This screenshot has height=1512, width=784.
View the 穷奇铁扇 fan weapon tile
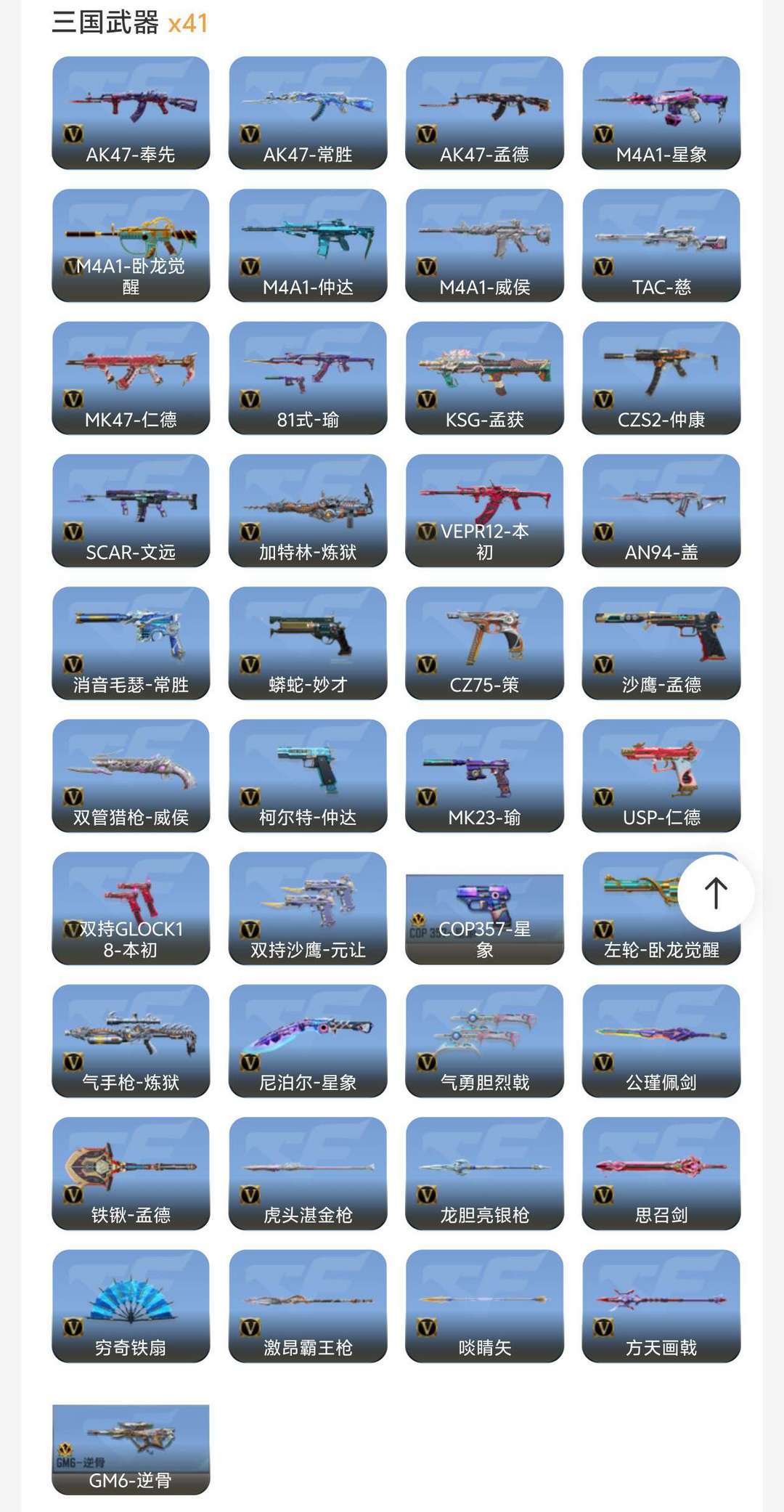click(131, 1306)
